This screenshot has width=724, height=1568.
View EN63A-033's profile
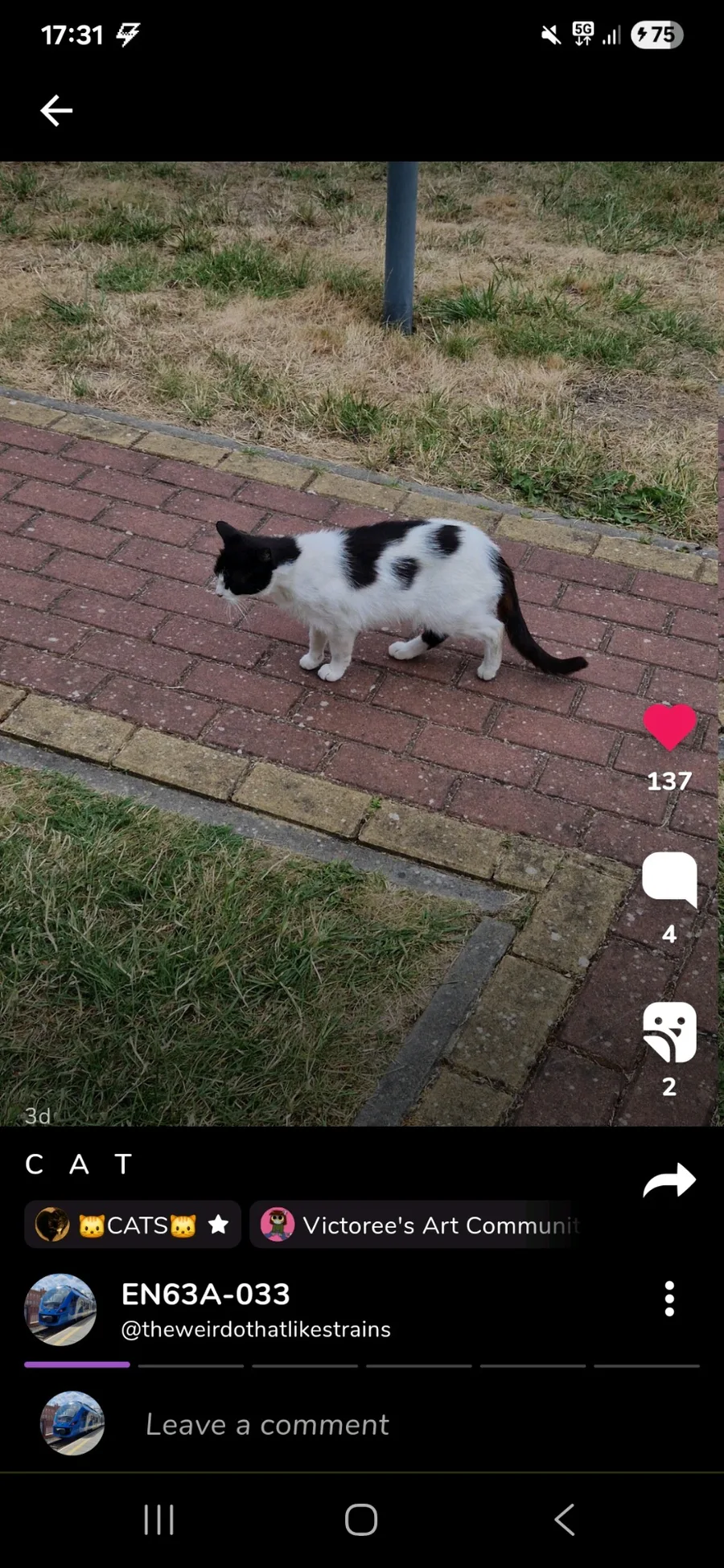tap(205, 1294)
